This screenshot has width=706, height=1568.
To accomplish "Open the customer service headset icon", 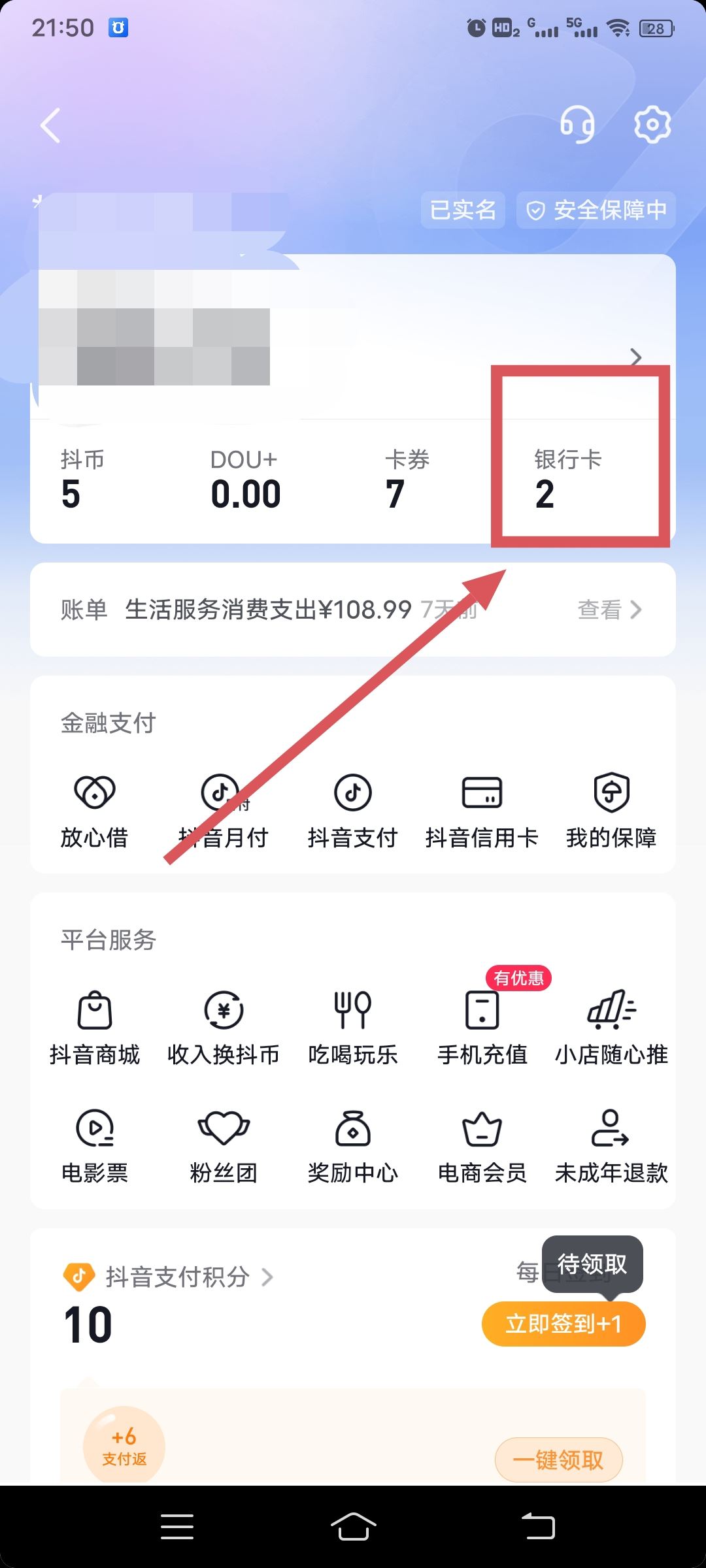I will tap(578, 125).
